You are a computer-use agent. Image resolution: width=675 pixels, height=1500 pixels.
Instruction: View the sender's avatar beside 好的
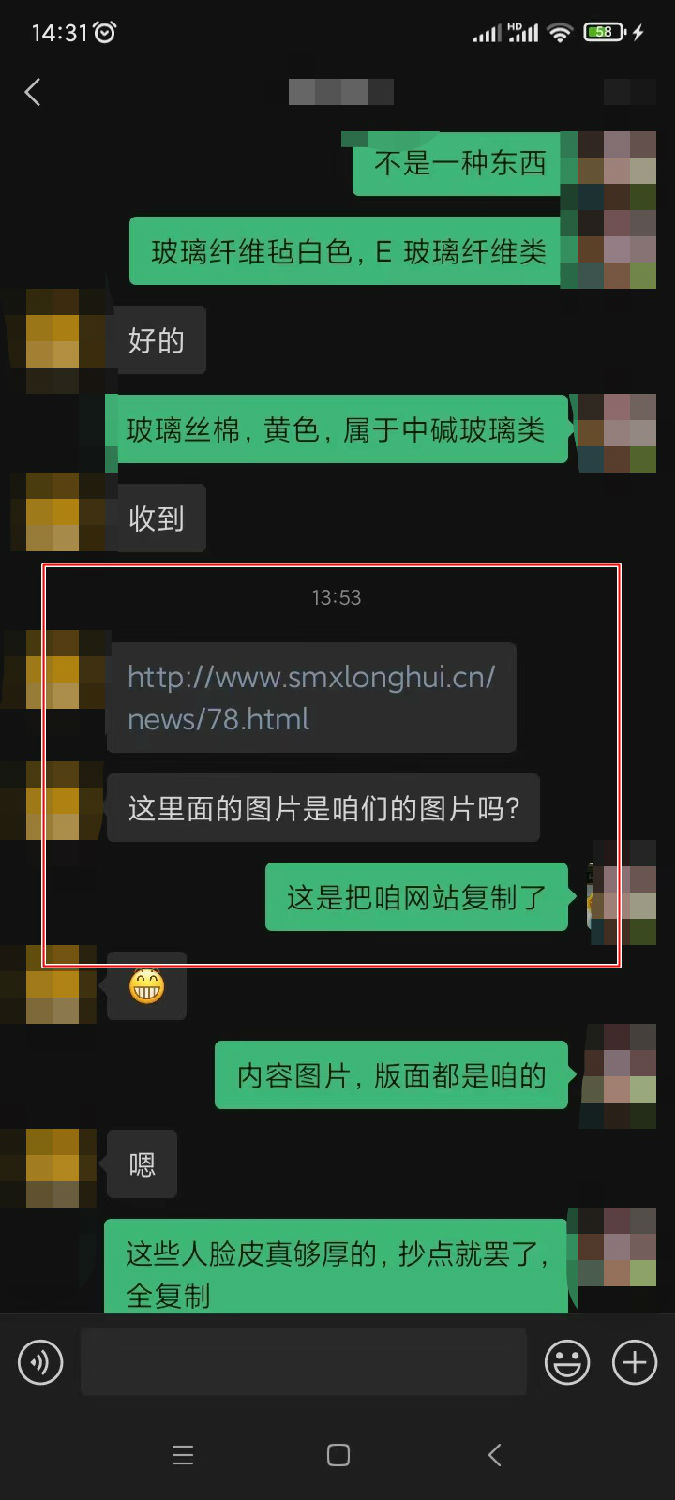[x=52, y=341]
